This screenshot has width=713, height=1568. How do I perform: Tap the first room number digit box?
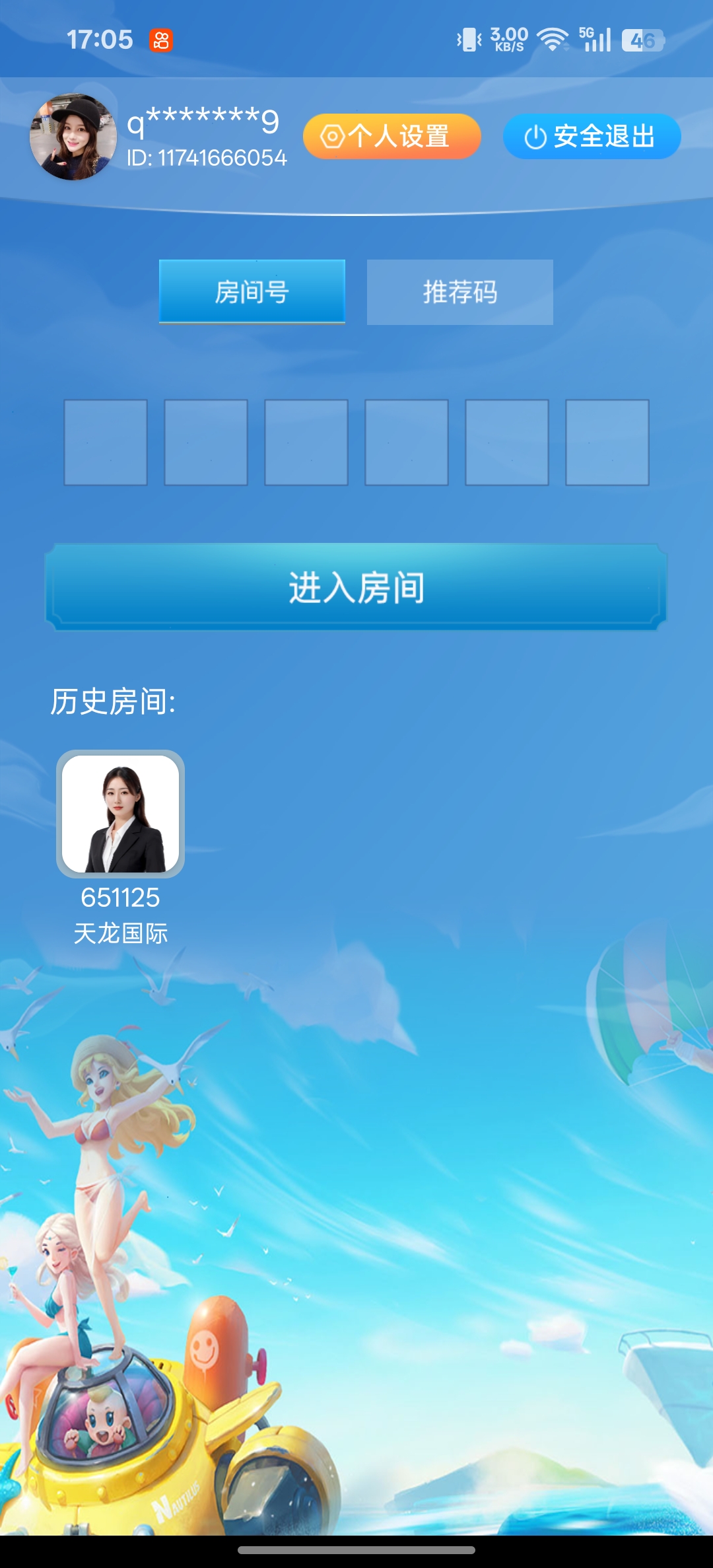click(106, 442)
